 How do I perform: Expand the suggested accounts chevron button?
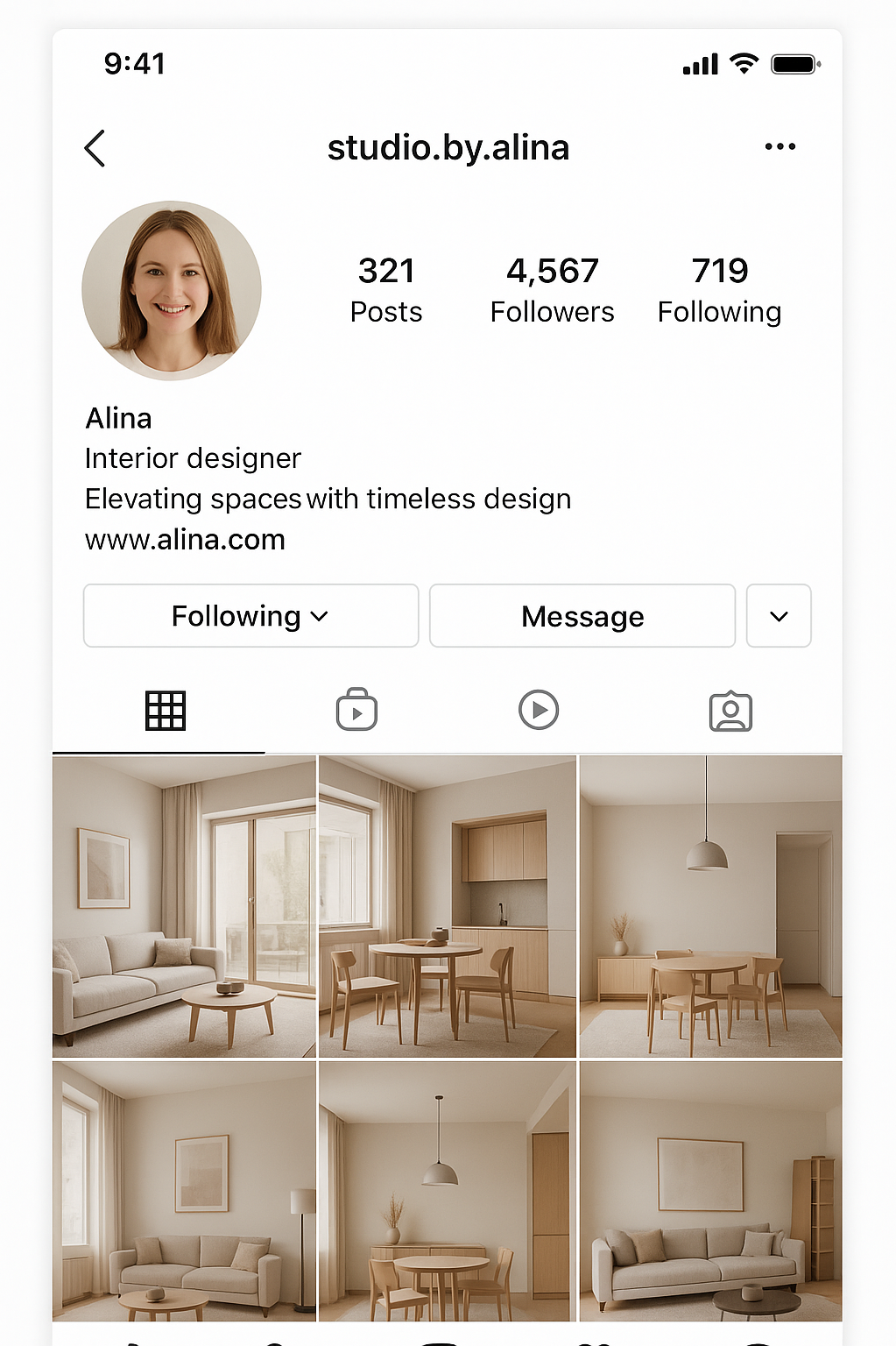point(778,616)
